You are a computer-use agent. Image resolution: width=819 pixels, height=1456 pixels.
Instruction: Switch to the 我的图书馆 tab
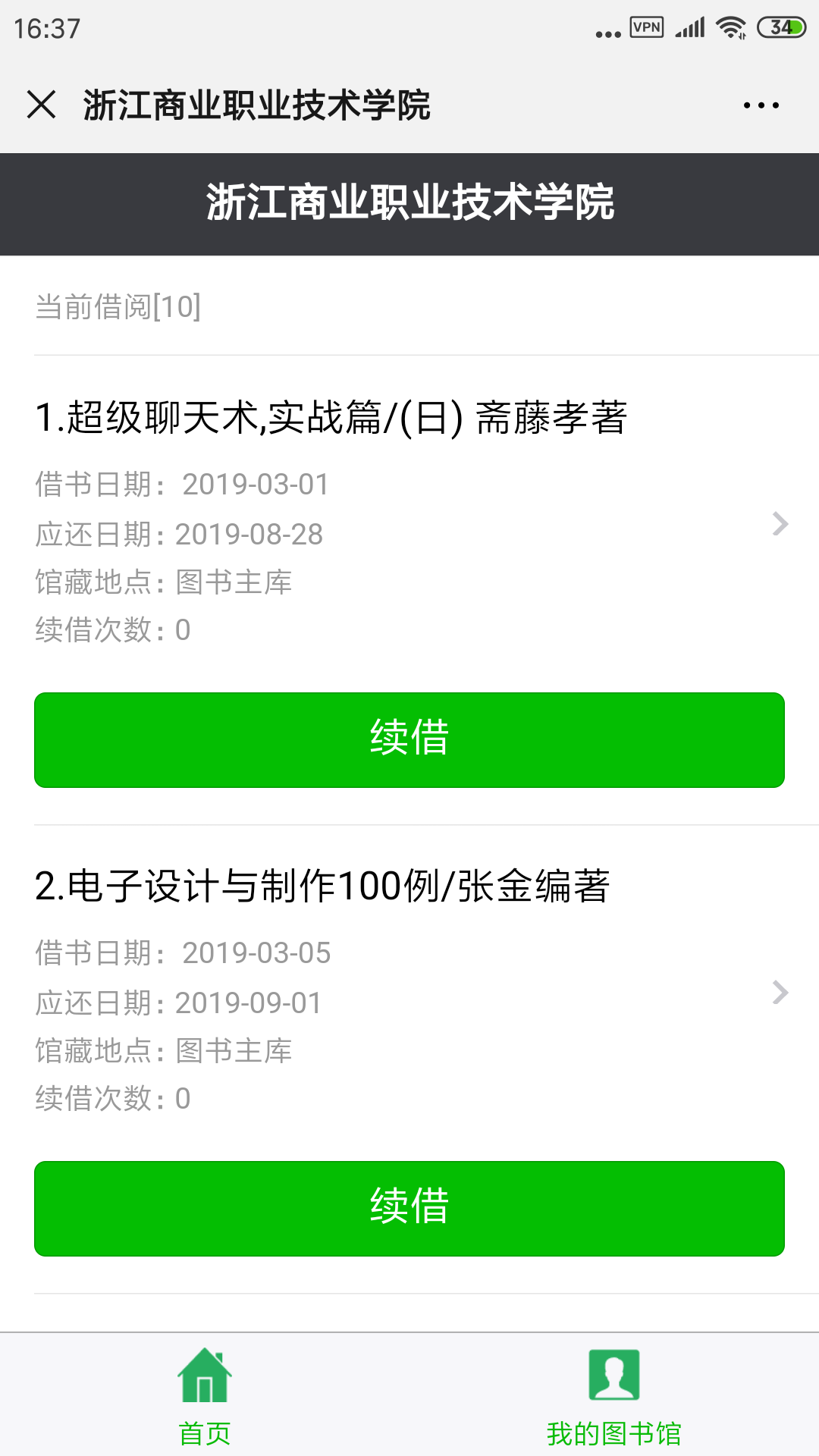click(x=614, y=1397)
